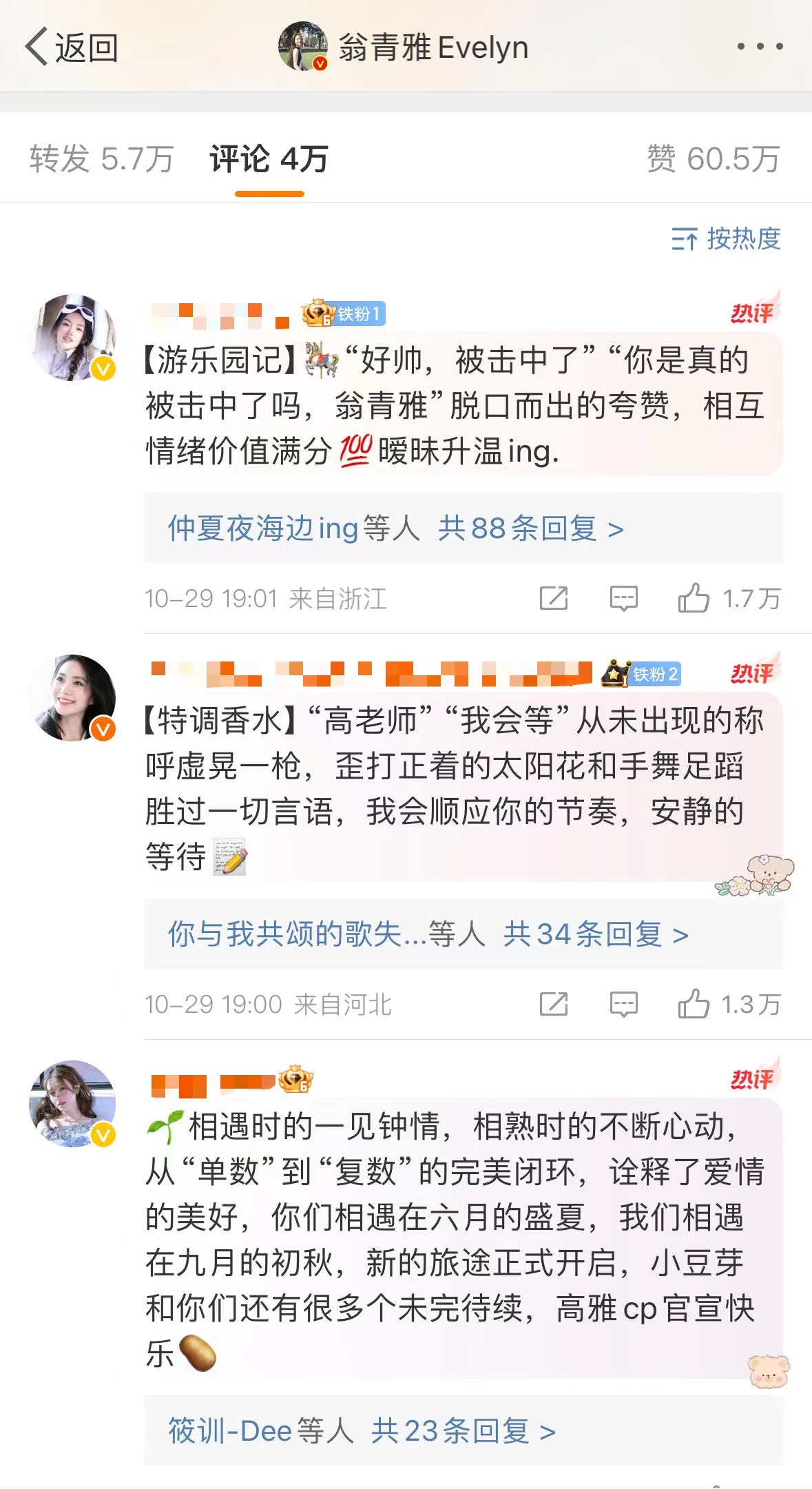Image resolution: width=812 pixels, height=1489 pixels.
Task: Open the three-dot overflow menu
Action: (759, 47)
